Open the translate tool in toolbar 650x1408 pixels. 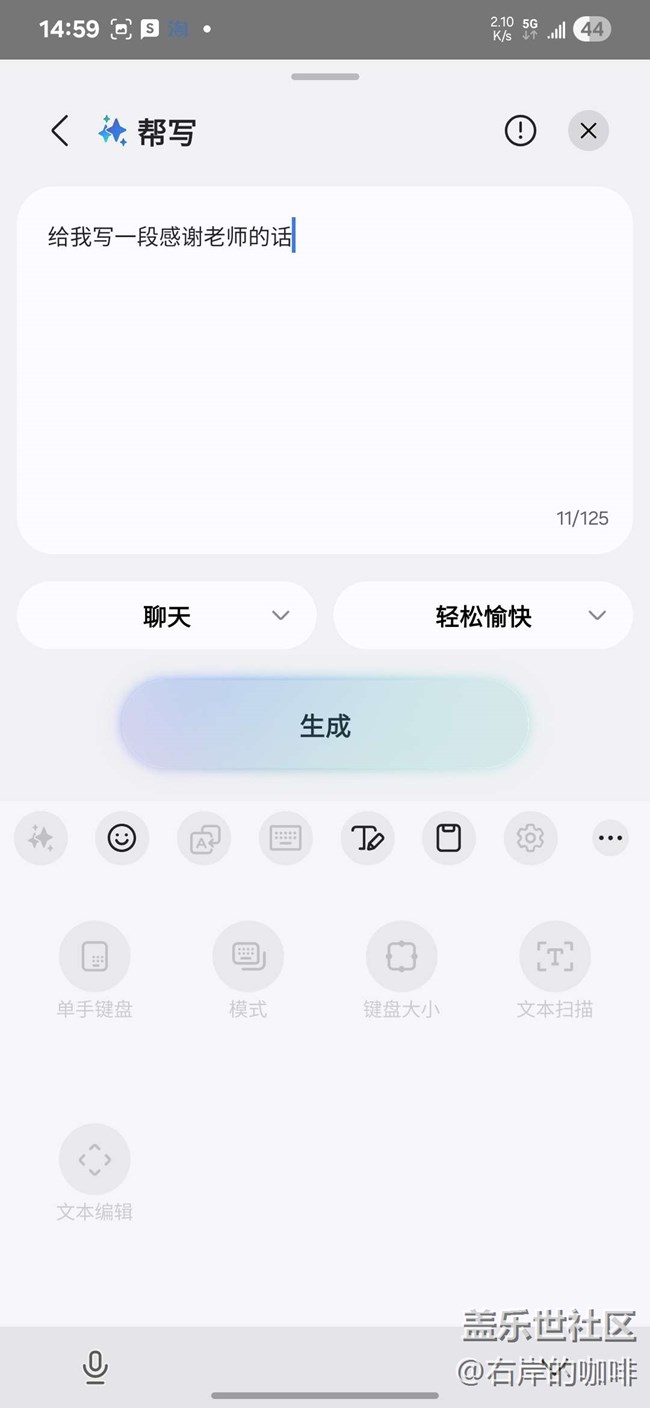pyautogui.click(x=204, y=838)
